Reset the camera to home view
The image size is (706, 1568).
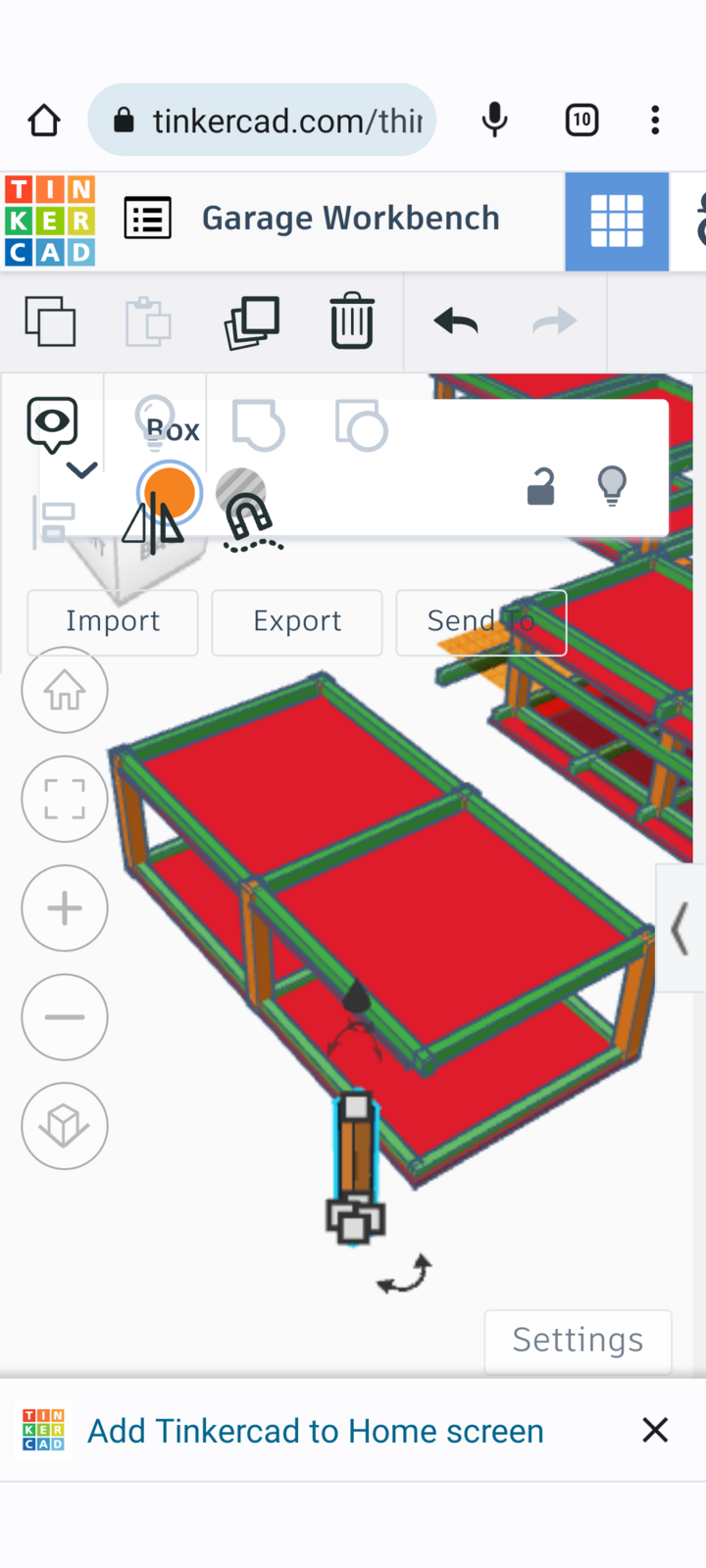65,691
